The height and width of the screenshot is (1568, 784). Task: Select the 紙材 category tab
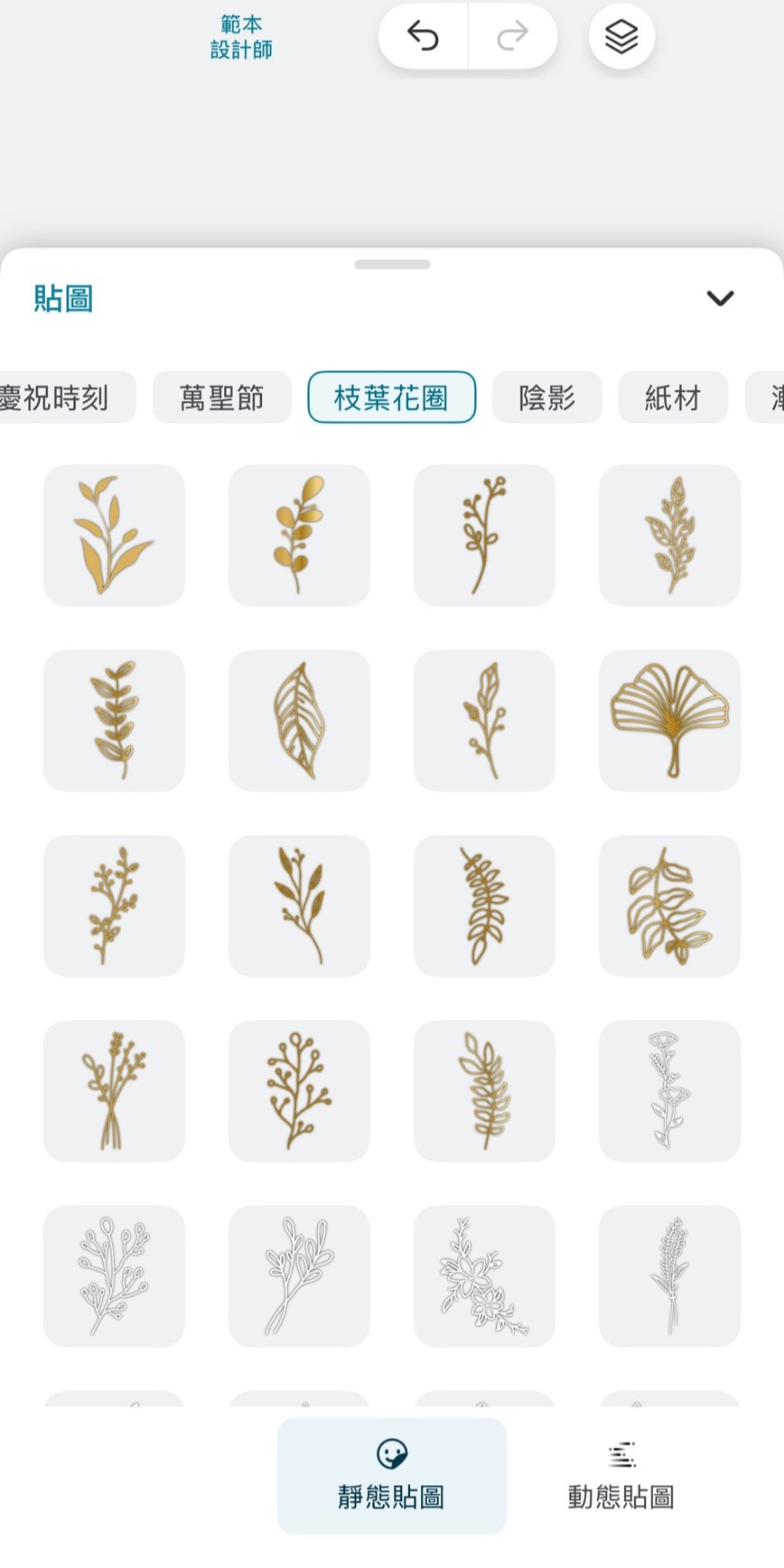tap(671, 397)
